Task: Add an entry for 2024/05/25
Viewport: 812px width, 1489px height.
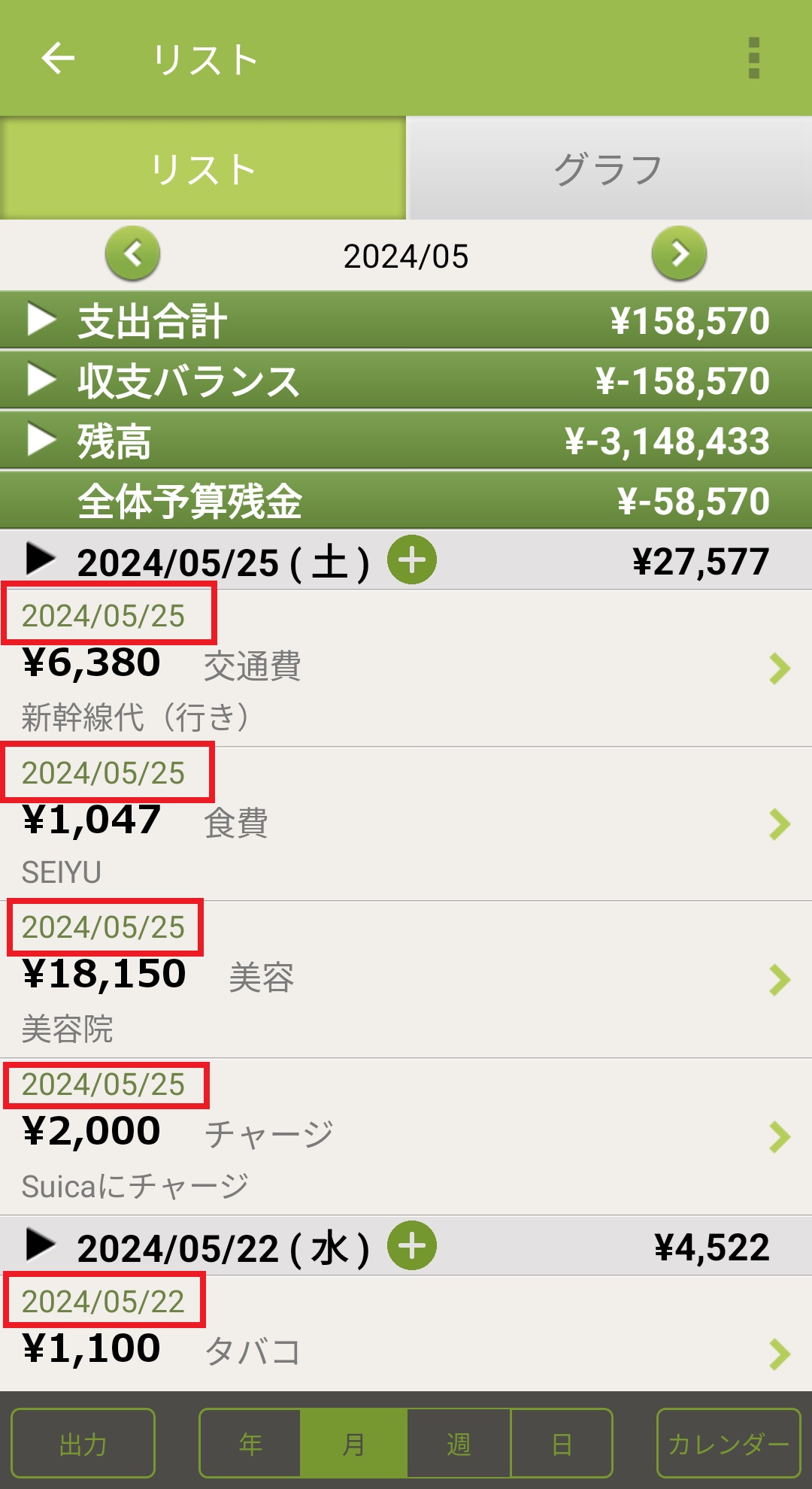Action: coord(411,560)
